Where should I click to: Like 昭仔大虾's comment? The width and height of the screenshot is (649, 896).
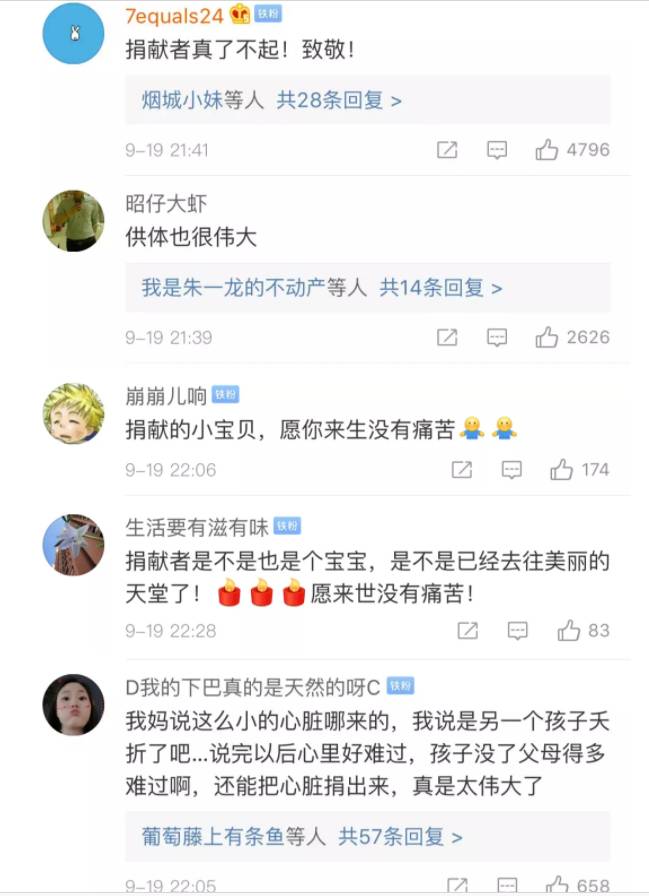click(547, 338)
